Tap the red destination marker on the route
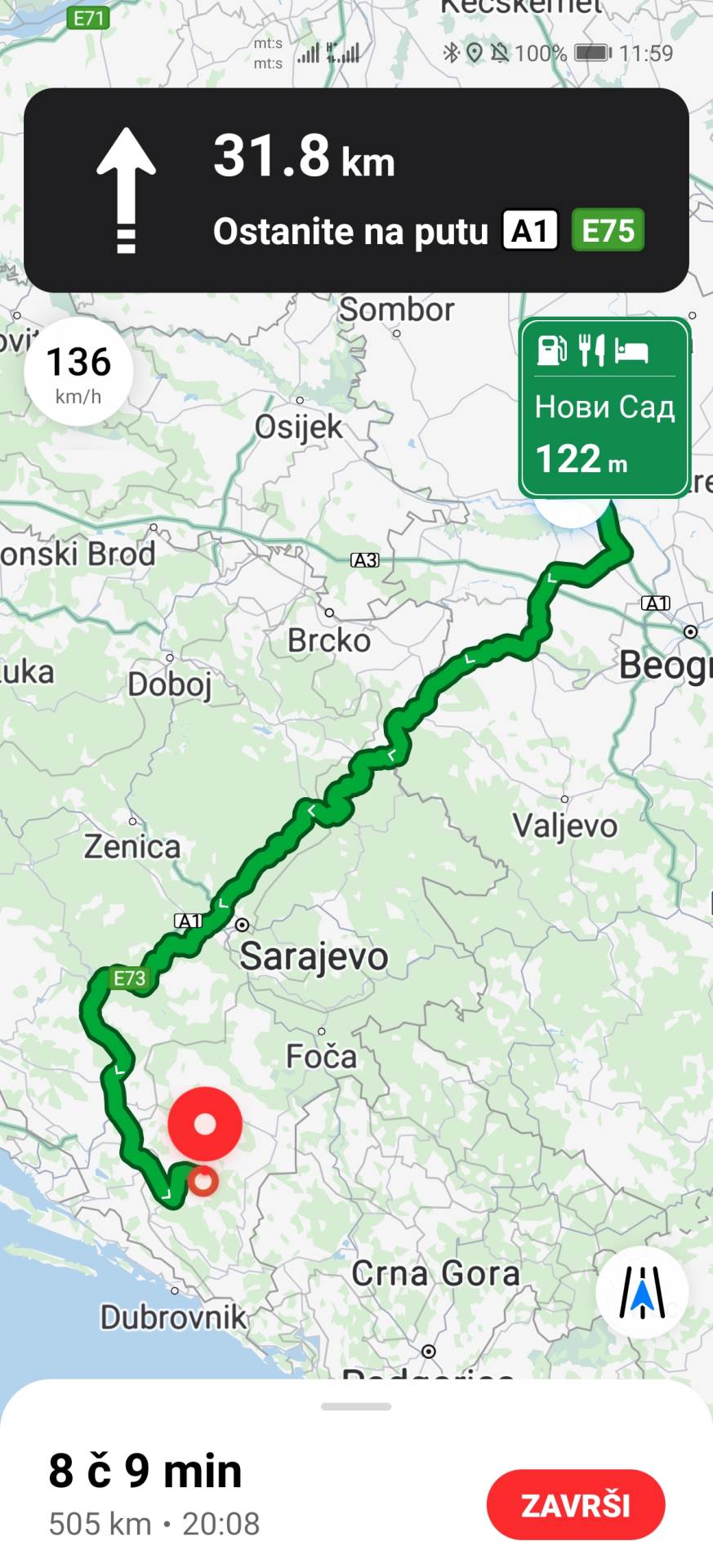The width and height of the screenshot is (713, 1568). tap(205, 1124)
